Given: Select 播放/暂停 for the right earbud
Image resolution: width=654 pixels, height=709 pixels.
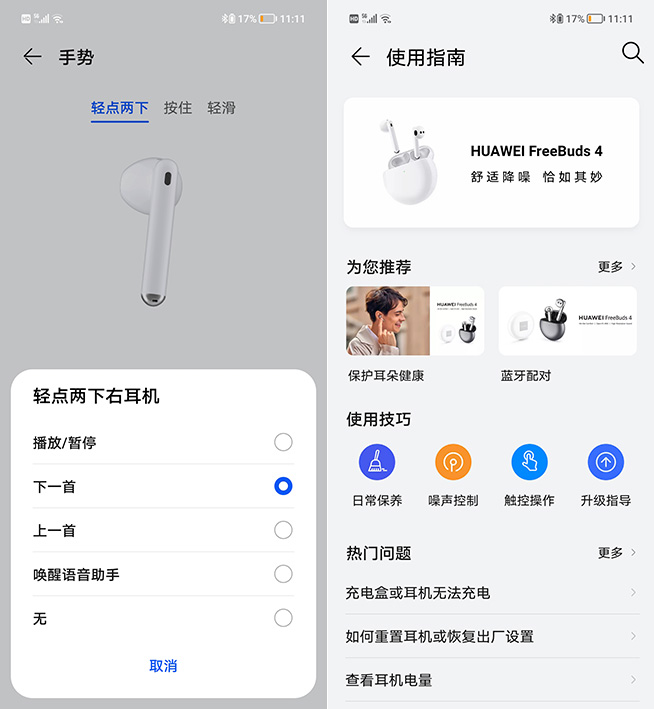Looking at the screenshot, I should click(283, 442).
